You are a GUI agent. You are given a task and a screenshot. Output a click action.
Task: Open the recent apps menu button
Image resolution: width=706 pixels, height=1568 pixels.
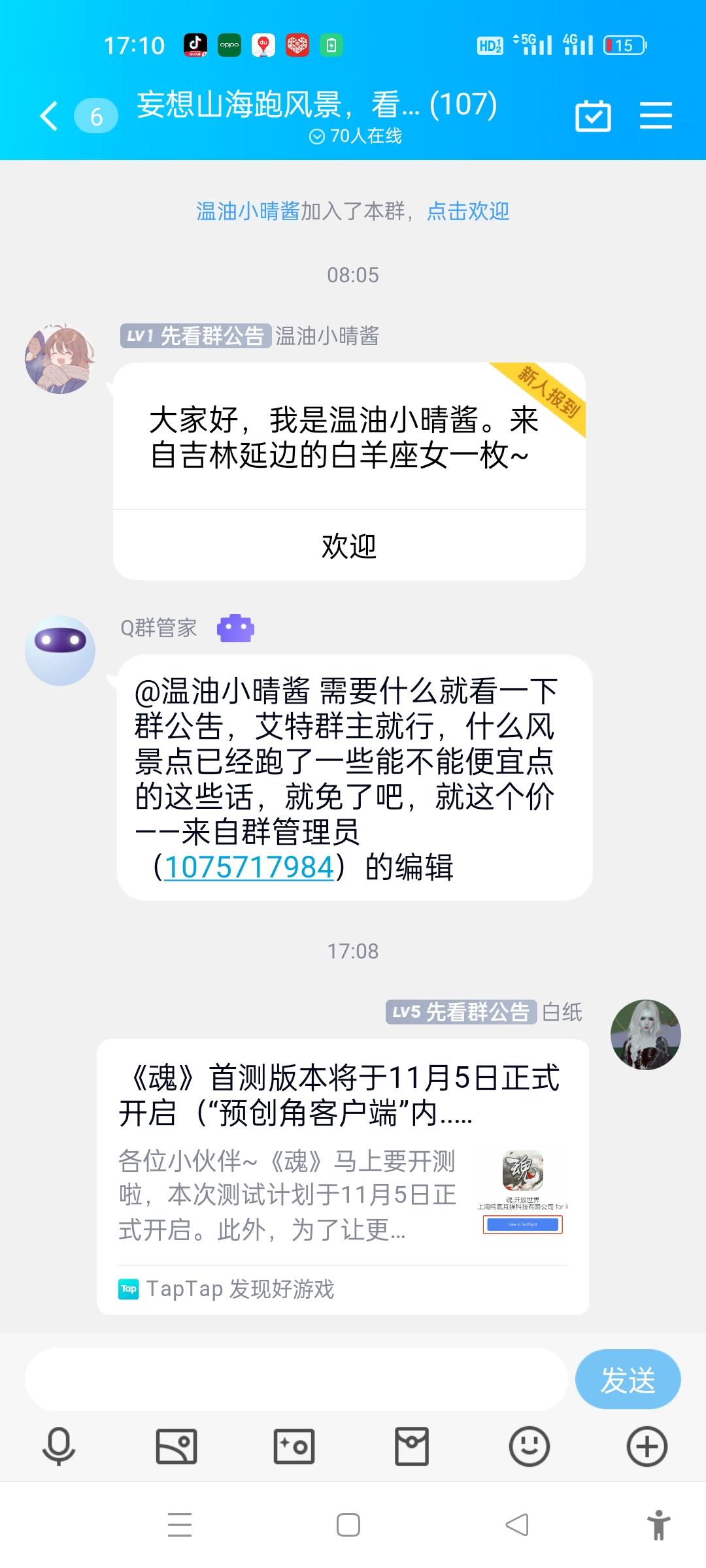[180, 1525]
